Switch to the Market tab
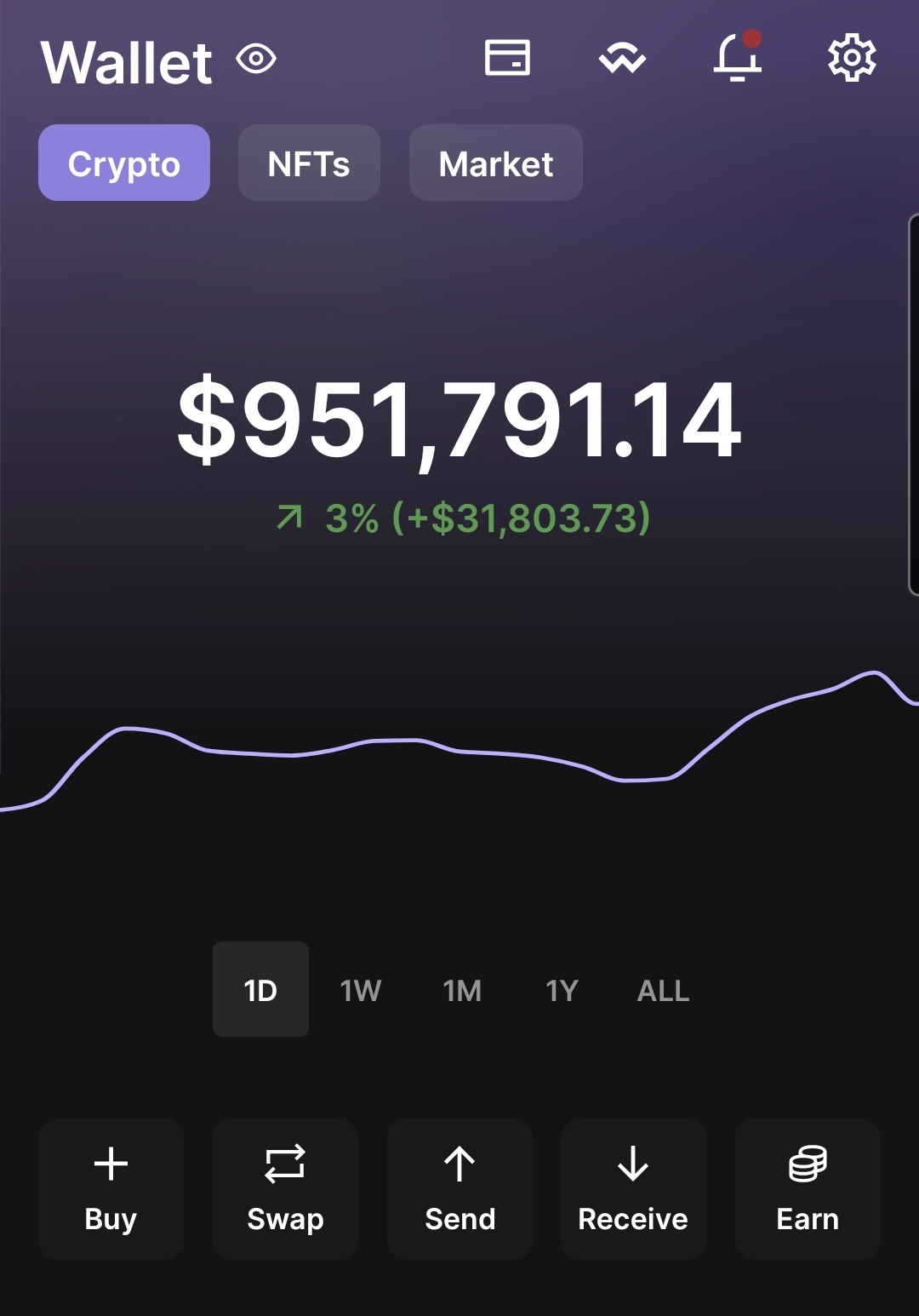 pos(496,163)
